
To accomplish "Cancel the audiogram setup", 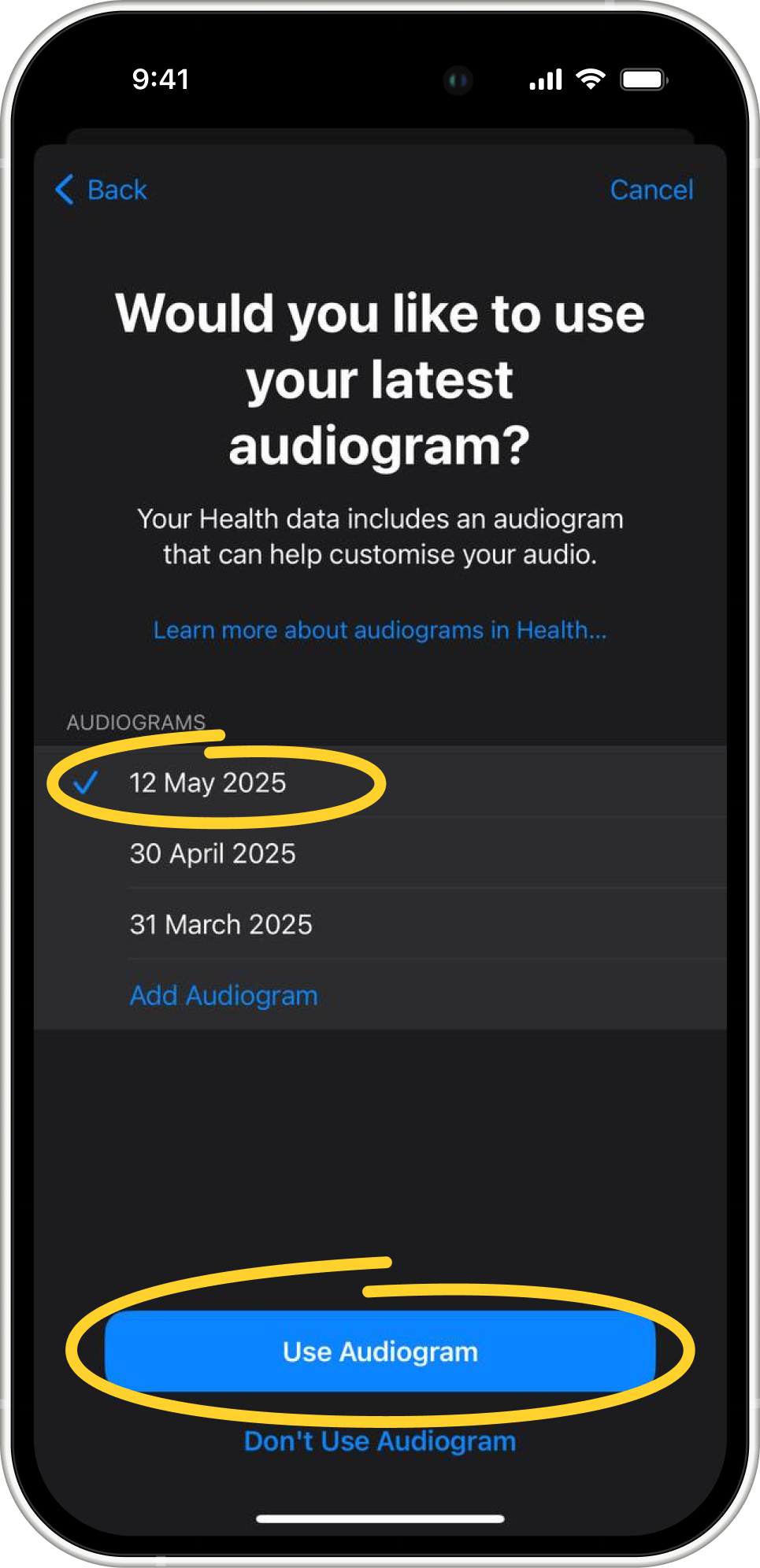I will [651, 190].
